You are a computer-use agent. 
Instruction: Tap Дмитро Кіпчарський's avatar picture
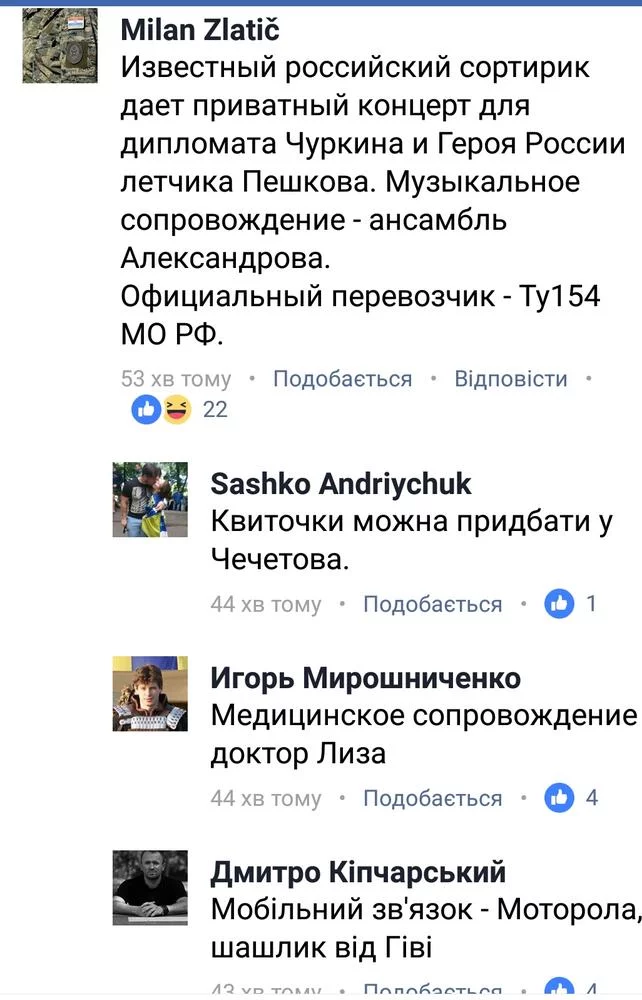[x=150, y=888]
